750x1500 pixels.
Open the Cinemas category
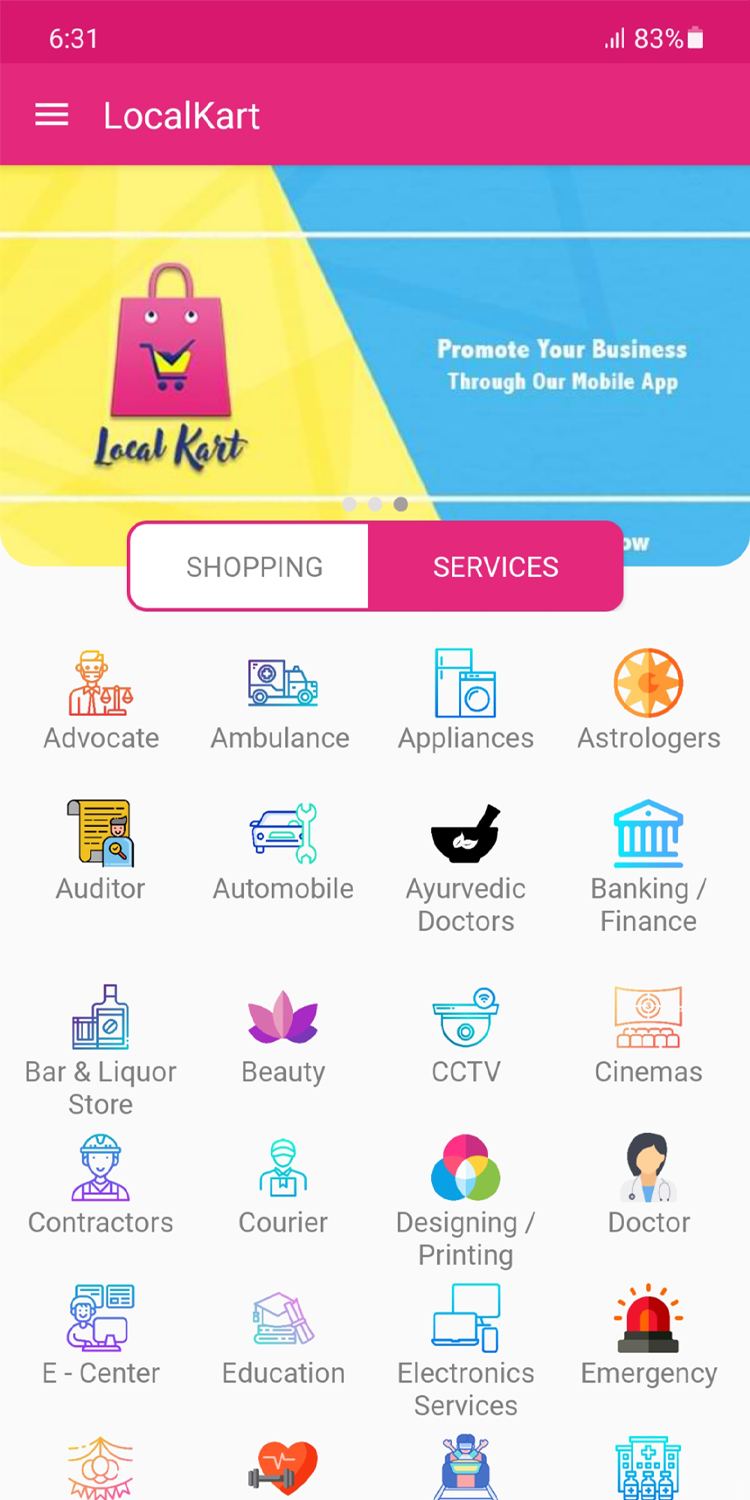pyautogui.click(x=648, y=1035)
